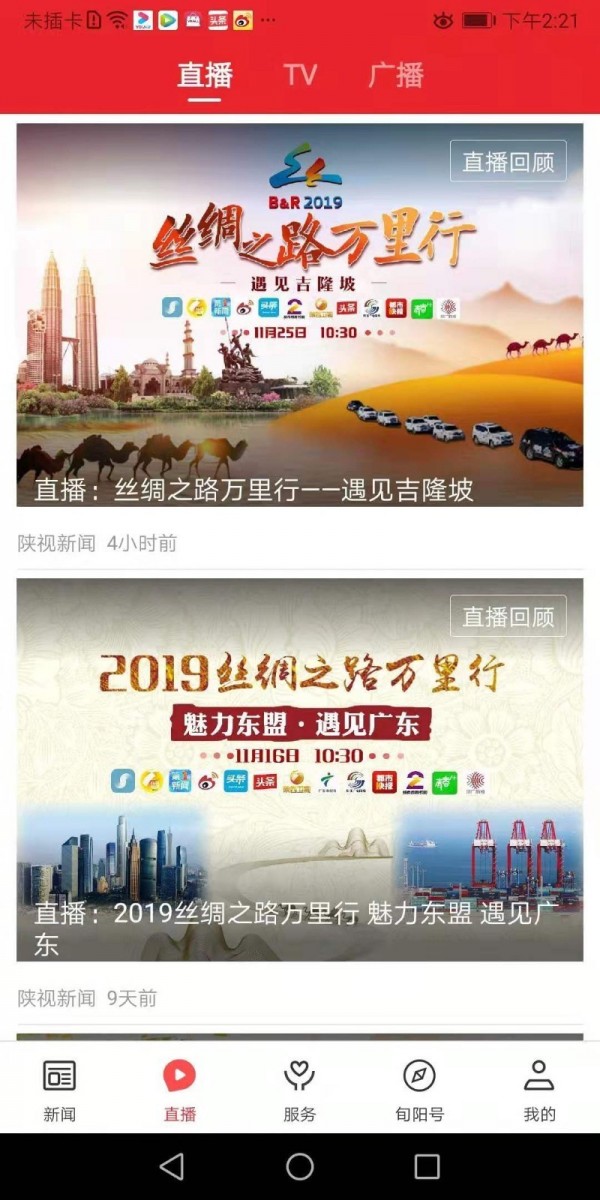Tap 直播回顾 on the 遇见吉隆坡 card

coord(508,162)
